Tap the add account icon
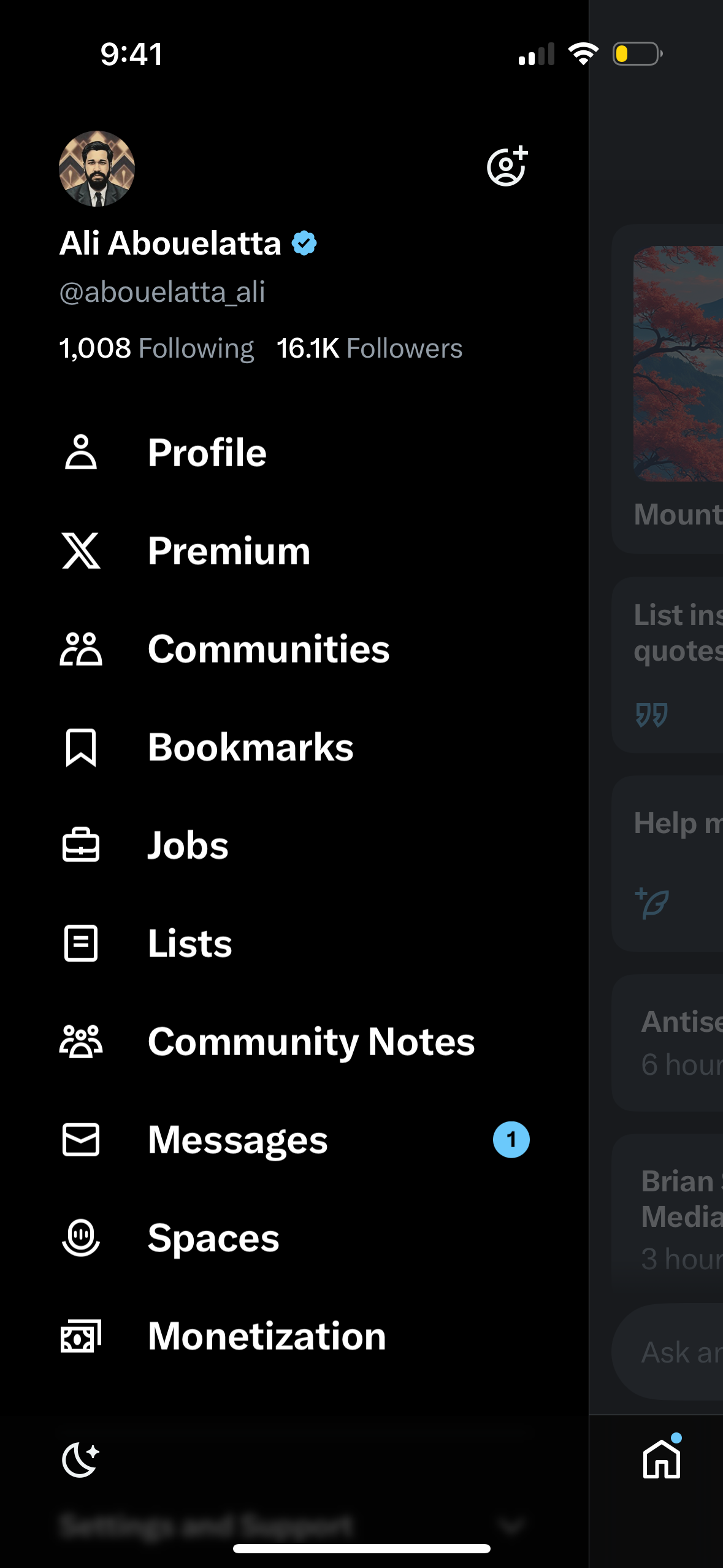Viewport: 723px width, 1568px height. (505, 164)
